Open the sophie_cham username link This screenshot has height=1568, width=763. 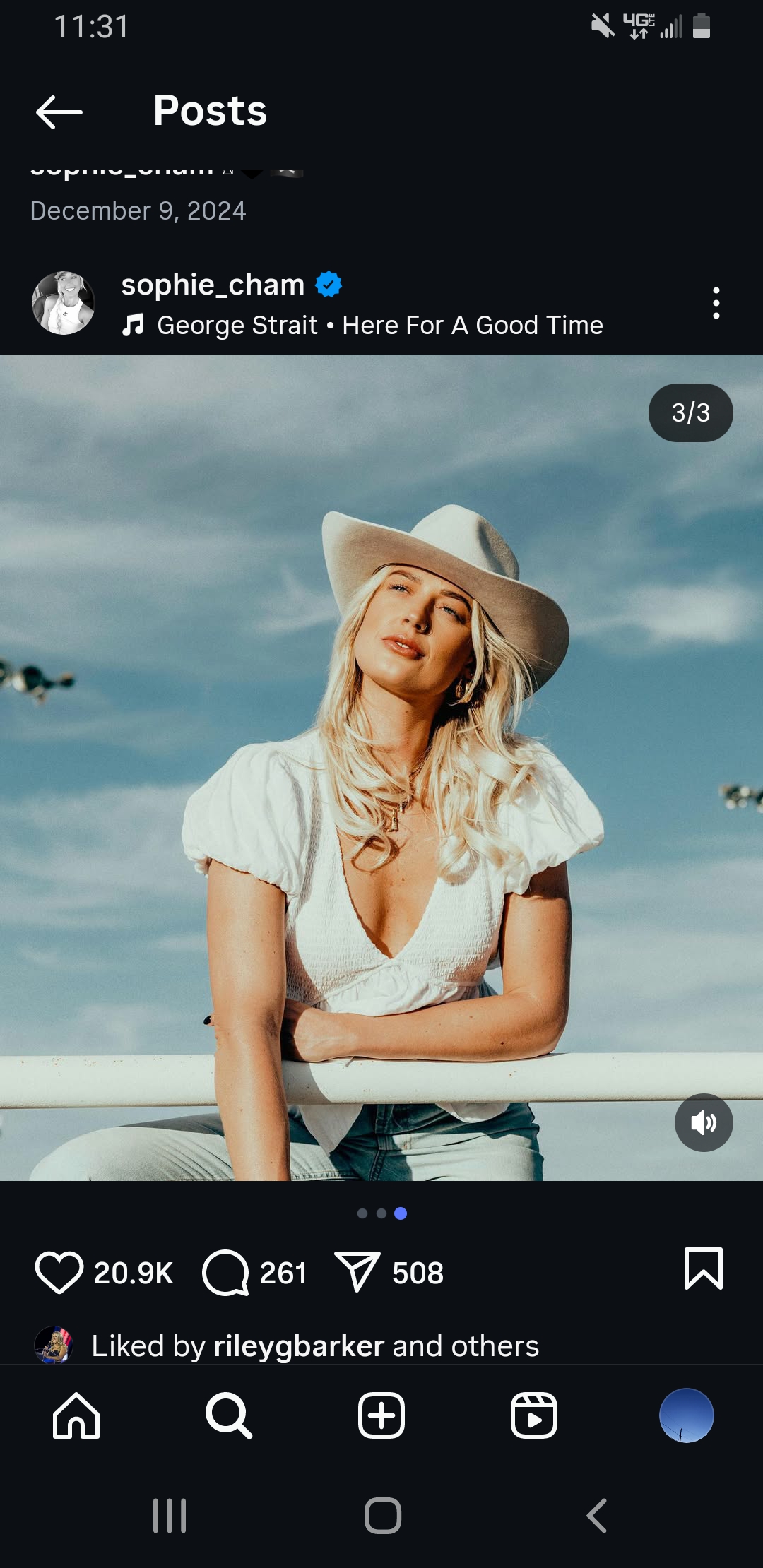(213, 285)
